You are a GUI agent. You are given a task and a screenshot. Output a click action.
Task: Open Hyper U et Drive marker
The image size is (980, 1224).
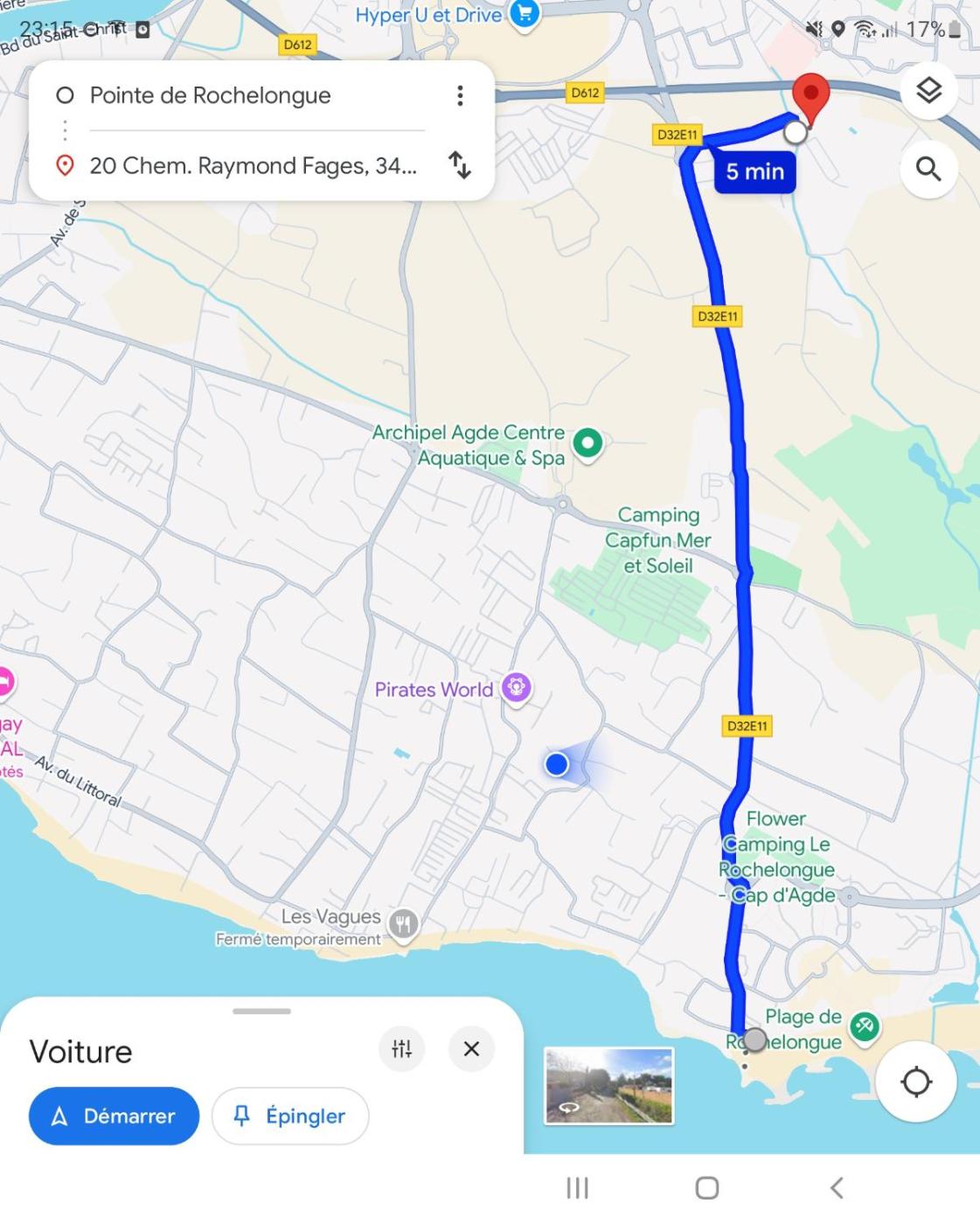pyautogui.click(x=525, y=14)
